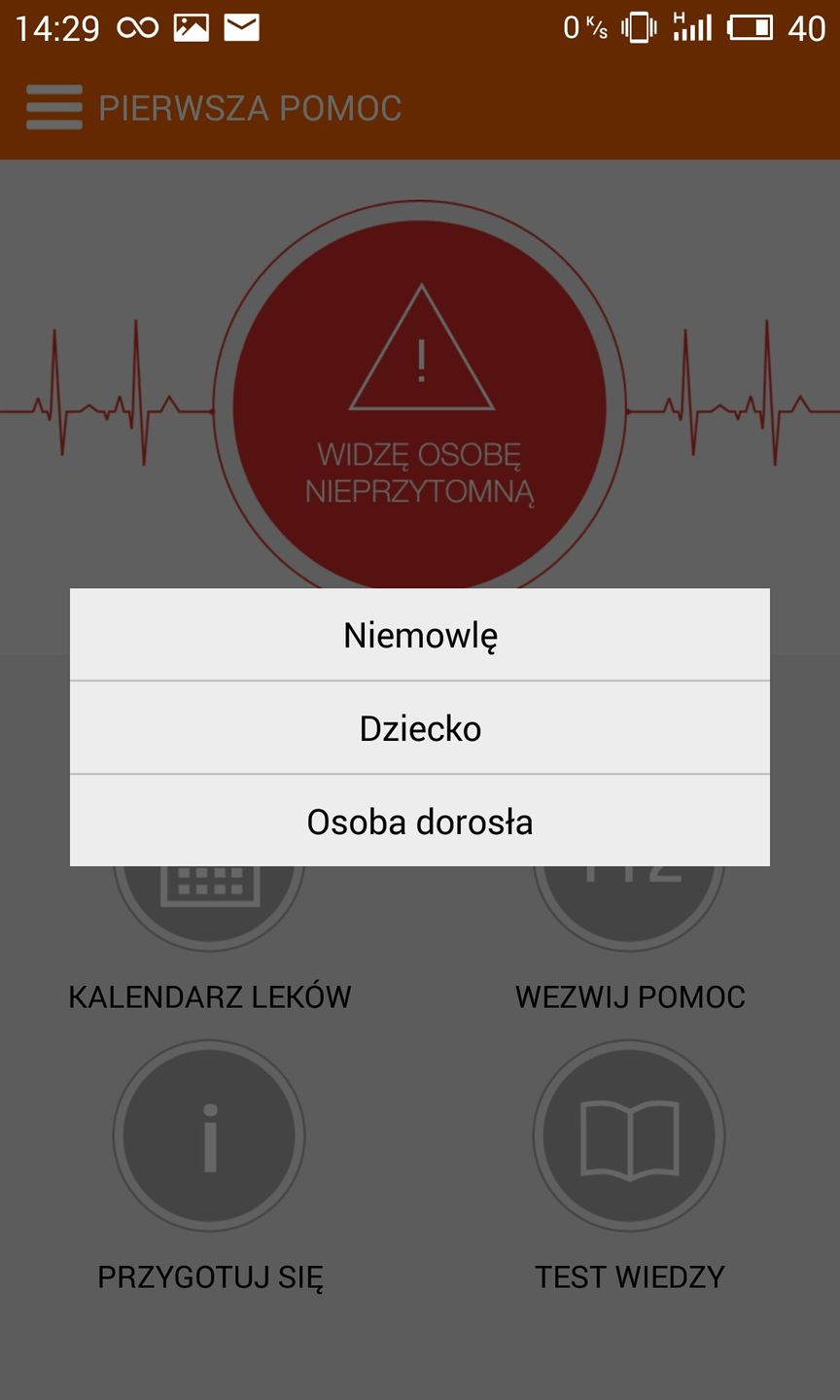Open the hamburger navigation menu

pos(53,108)
